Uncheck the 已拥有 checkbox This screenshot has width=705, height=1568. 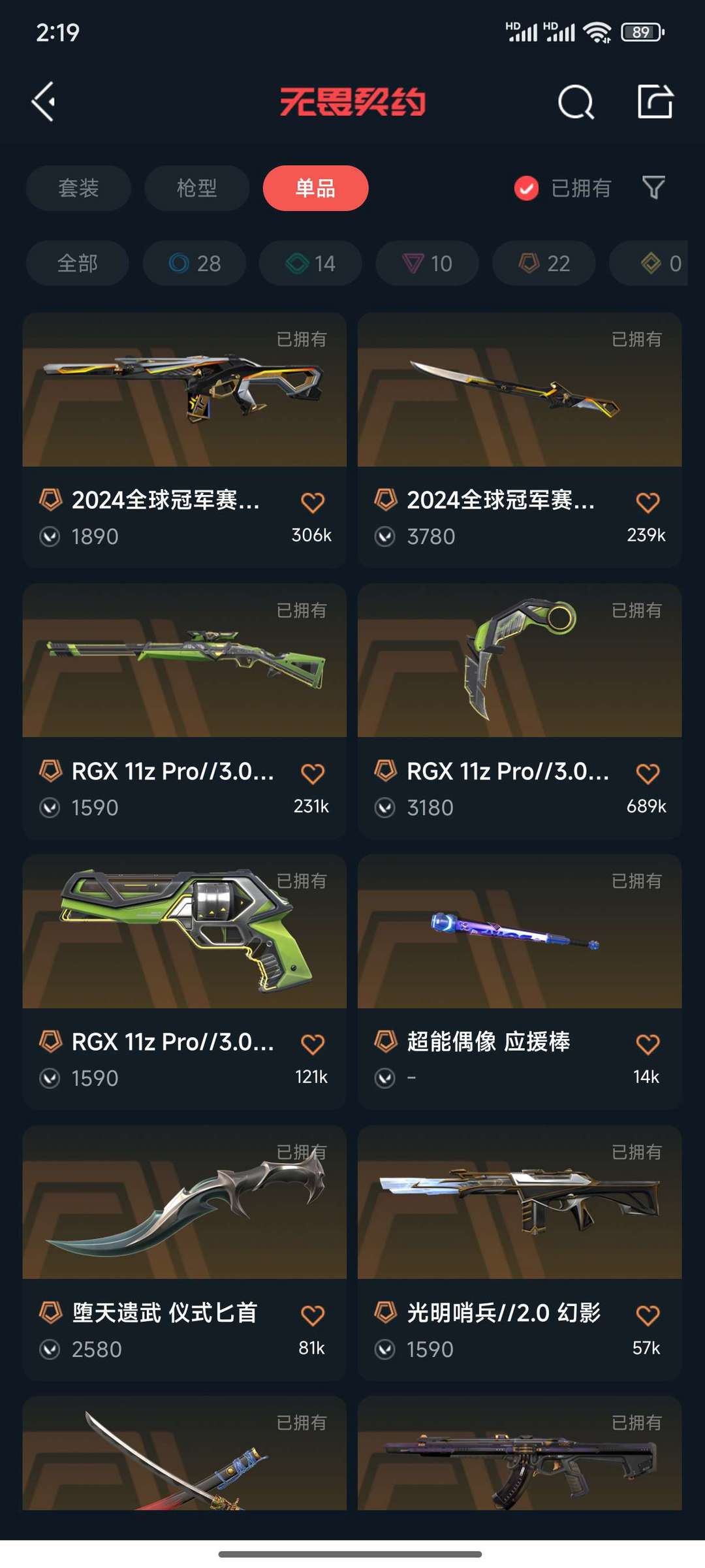[526, 189]
